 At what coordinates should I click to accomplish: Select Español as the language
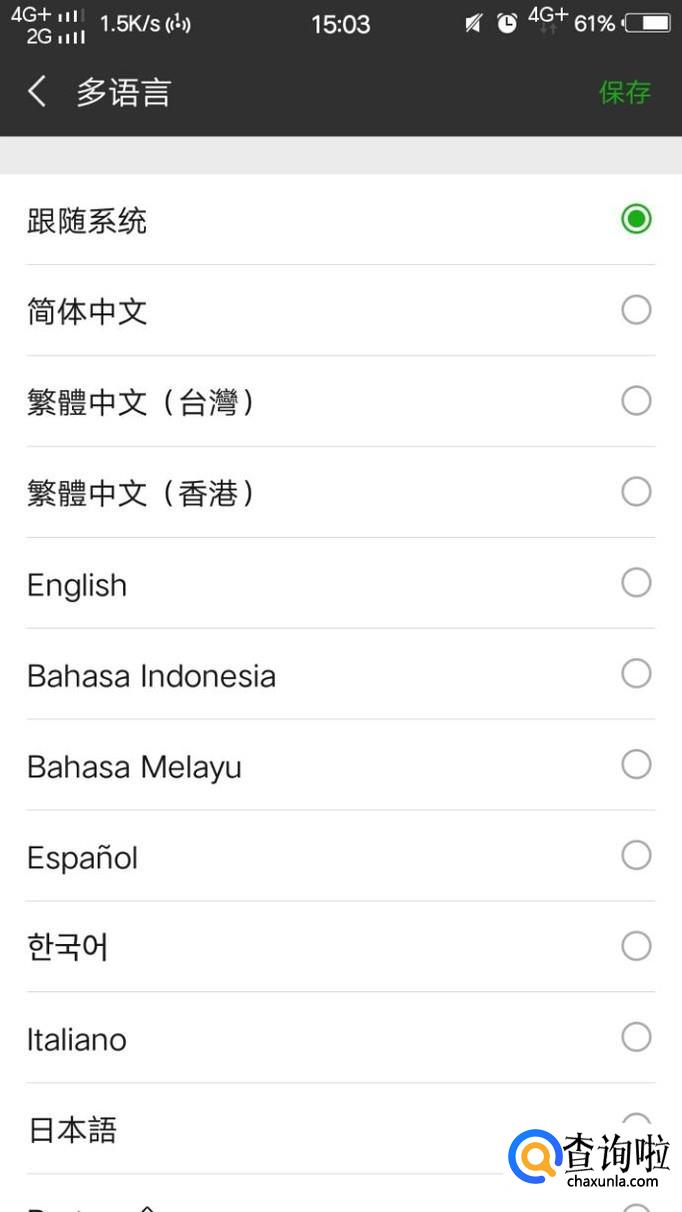coord(340,857)
